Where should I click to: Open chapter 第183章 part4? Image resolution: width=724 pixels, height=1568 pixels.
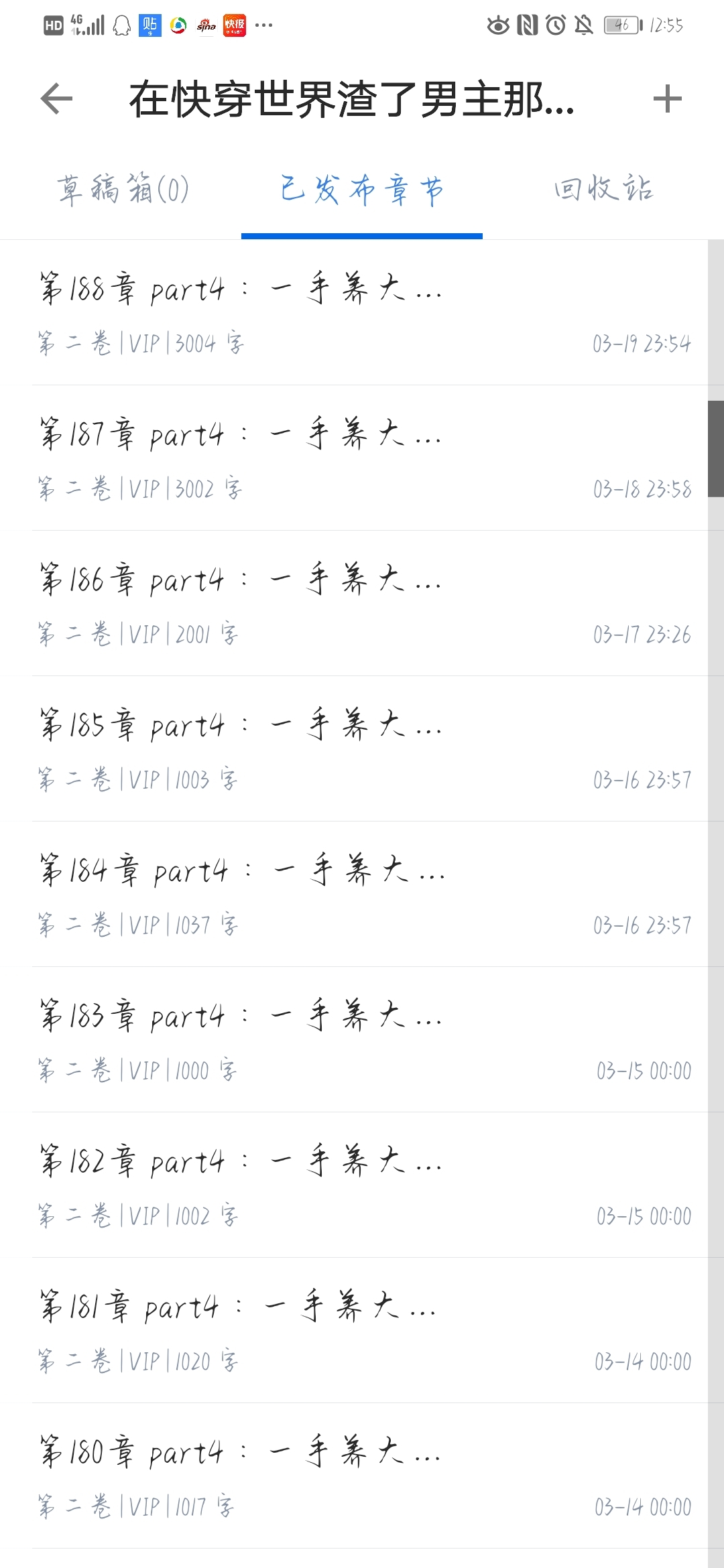(354, 1040)
